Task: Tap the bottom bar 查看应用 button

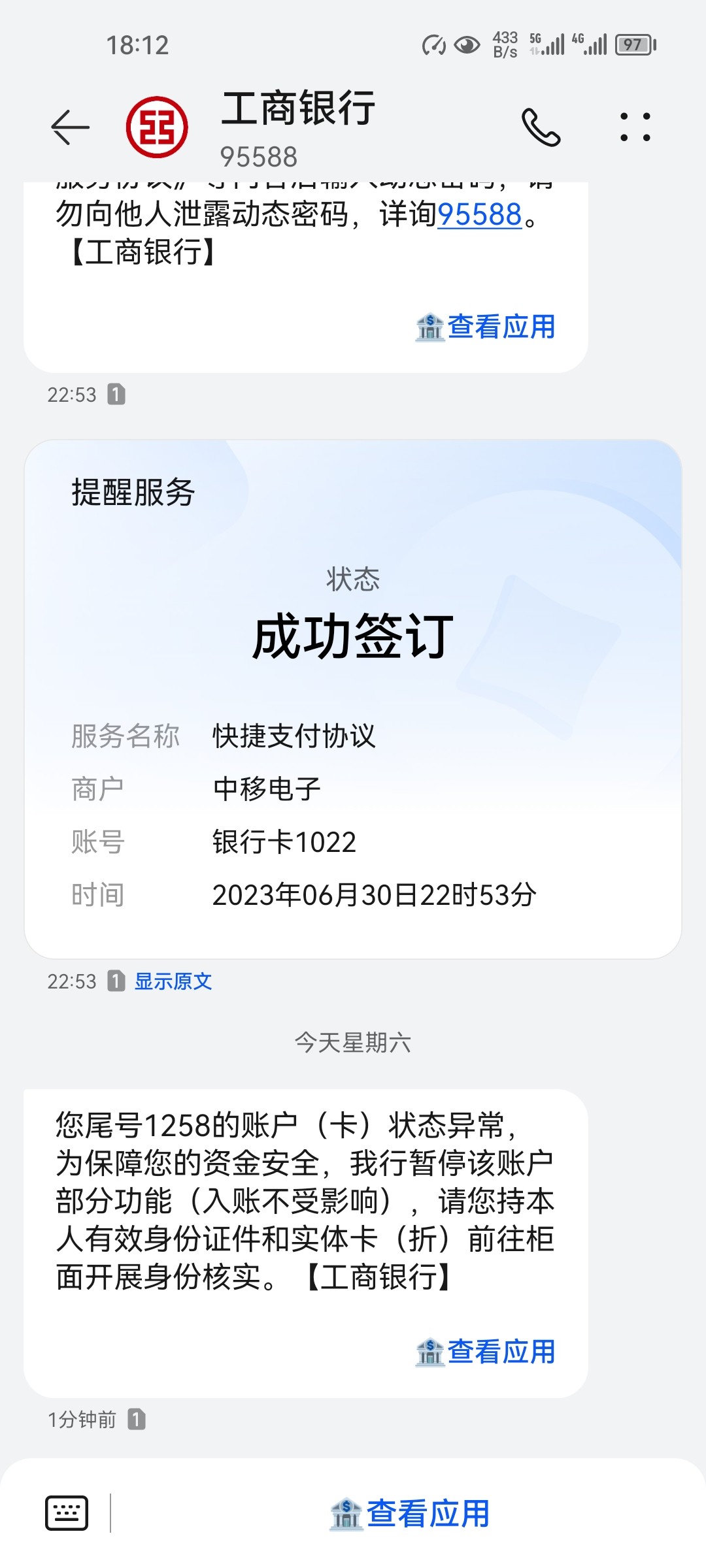Action: 411,1514
